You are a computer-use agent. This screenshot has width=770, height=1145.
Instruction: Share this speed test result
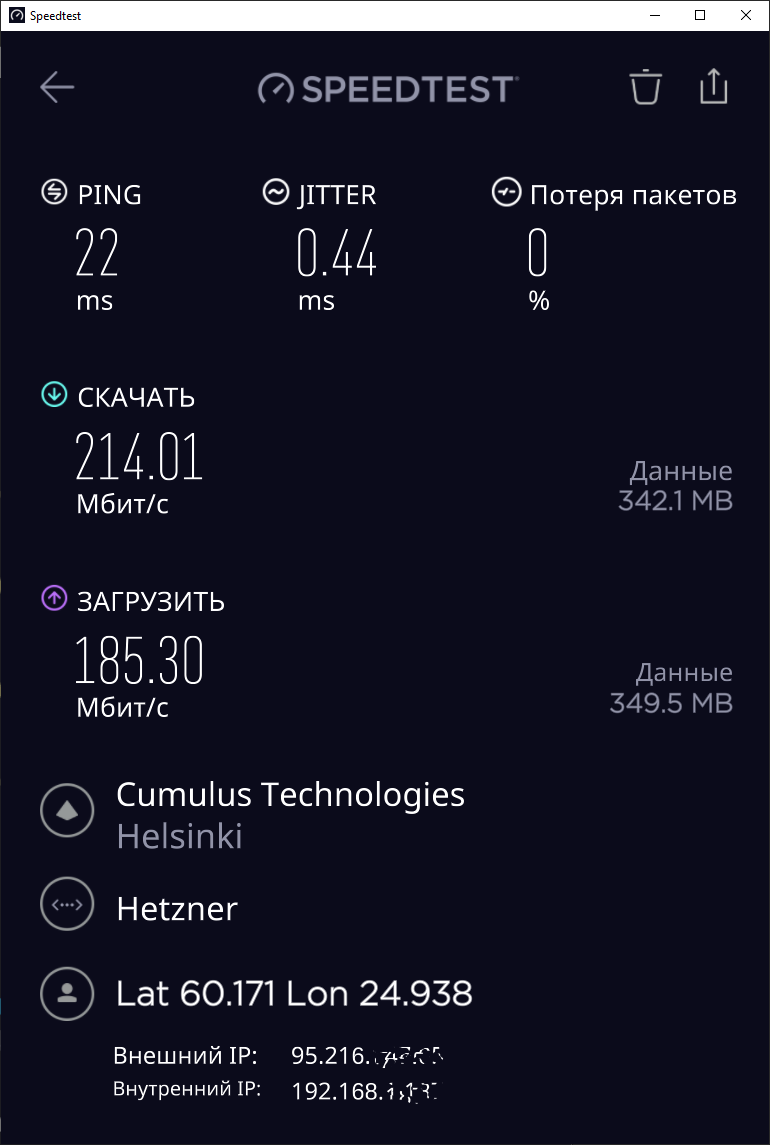pyautogui.click(x=713, y=87)
